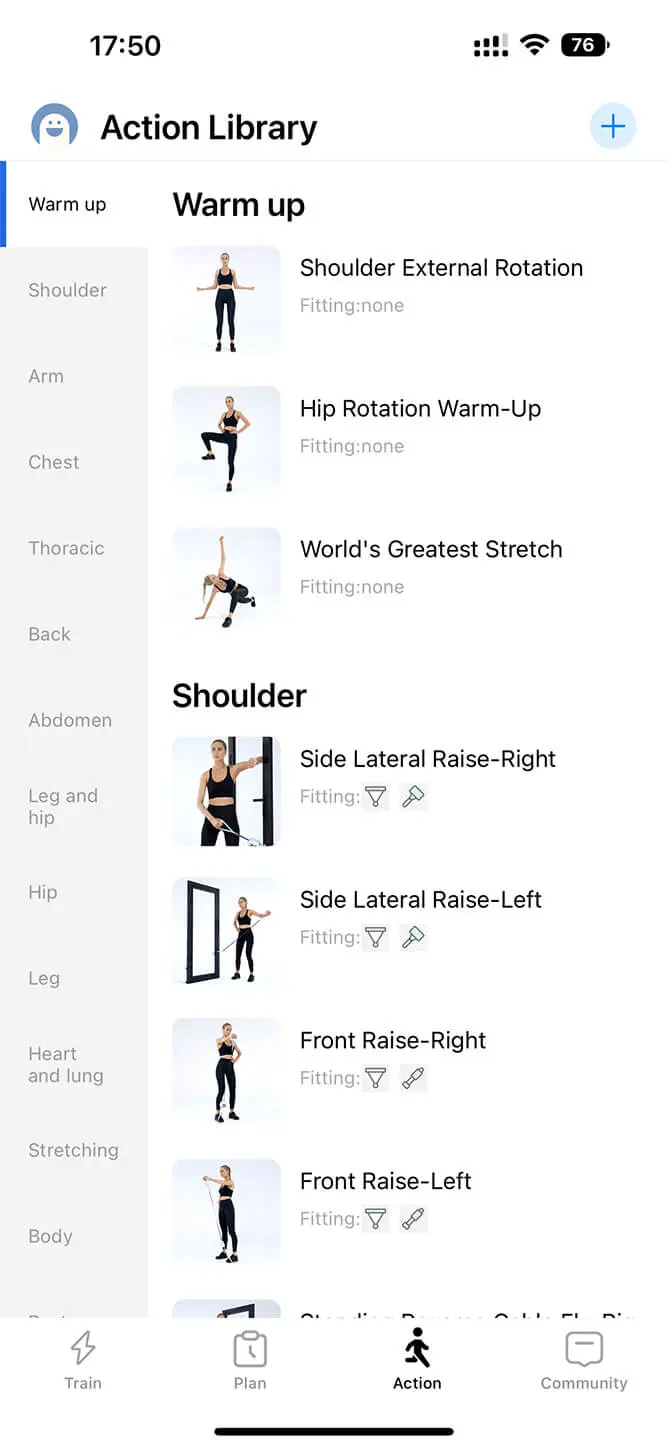Show the Stretching category
Image resolution: width=670 pixels, height=1448 pixels.
coord(73,1150)
